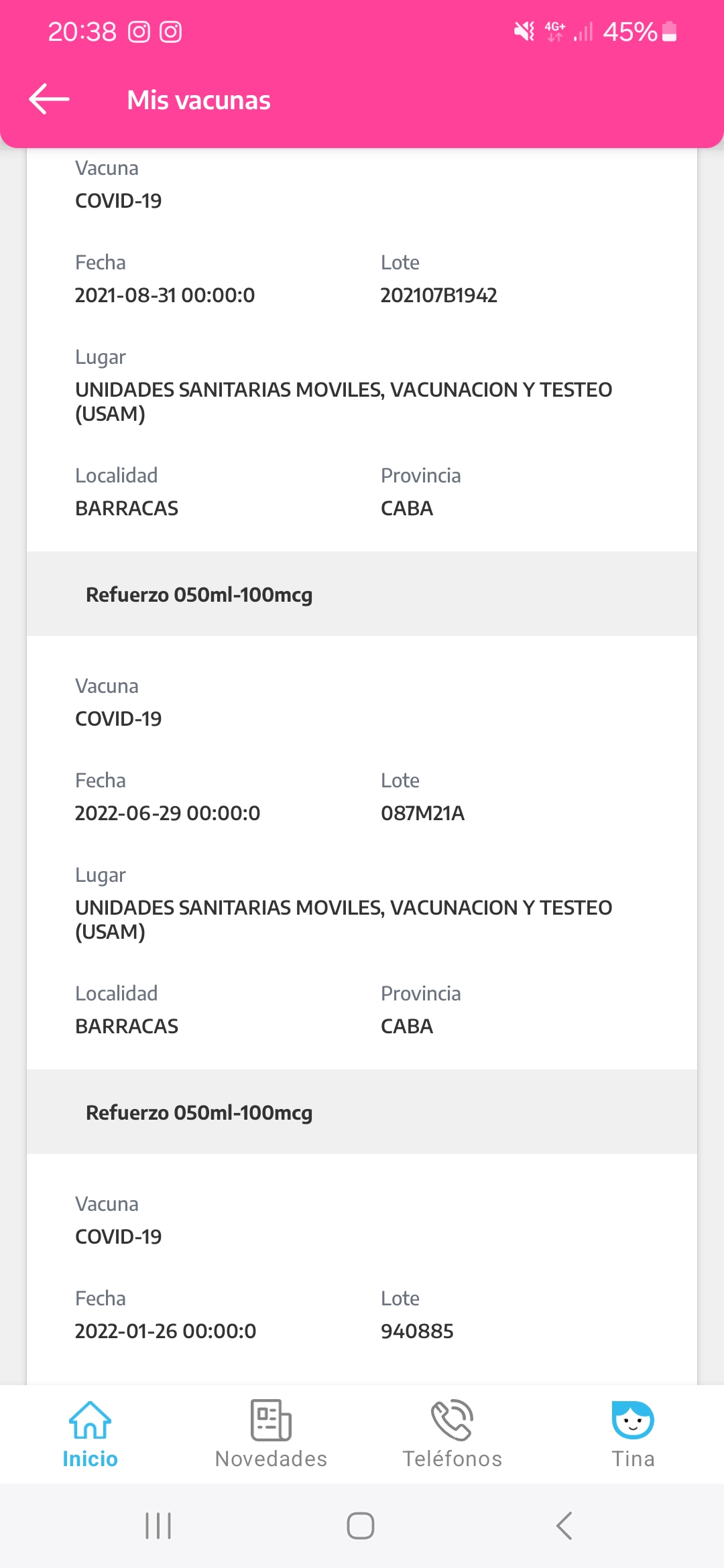Switch to the Inicio tab
Image resolution: width=724 pixels, height=1568 pixels.
coord(90,1434)
